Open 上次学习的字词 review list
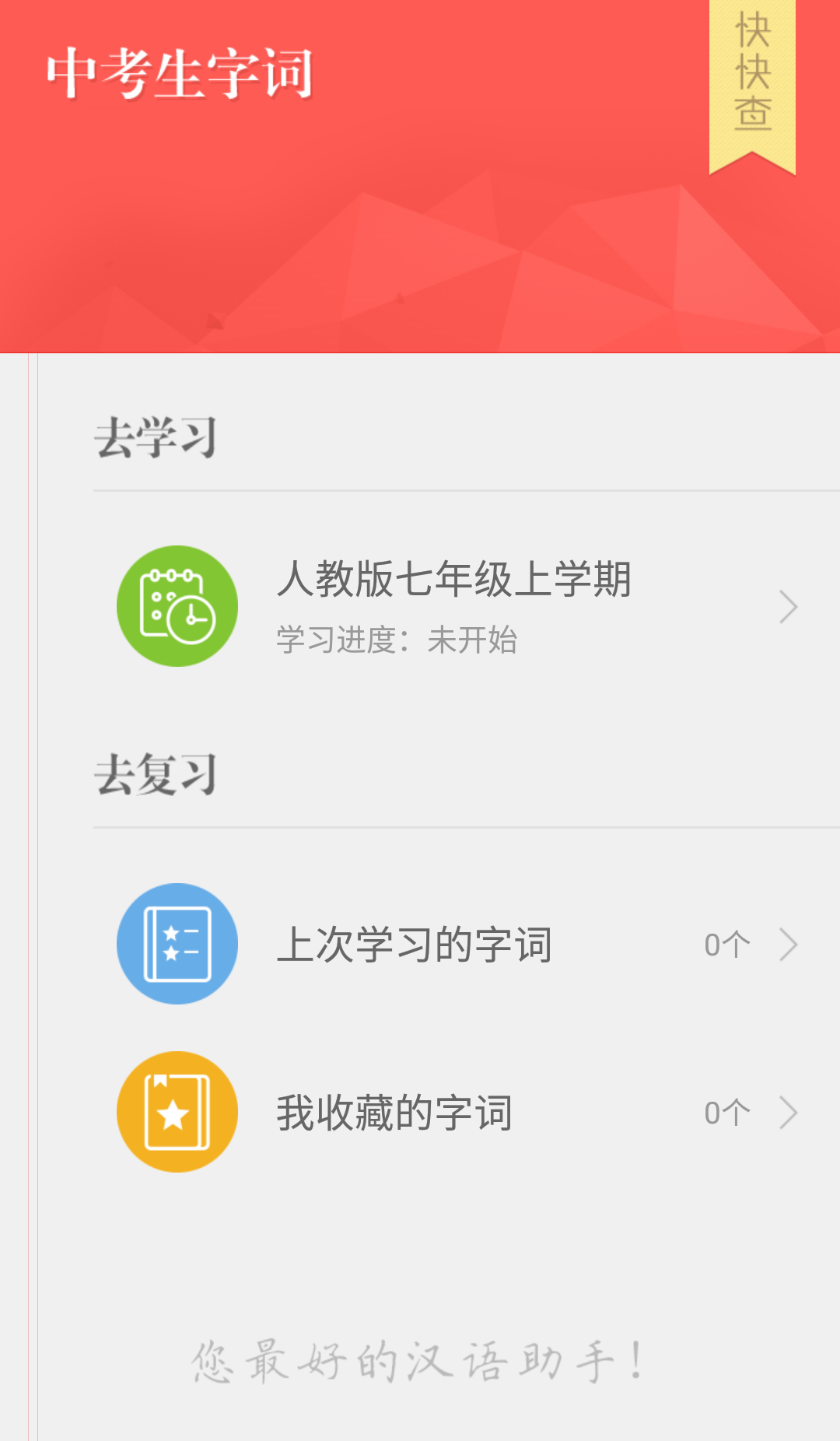Screen dimensions: 840x1441 455,944
